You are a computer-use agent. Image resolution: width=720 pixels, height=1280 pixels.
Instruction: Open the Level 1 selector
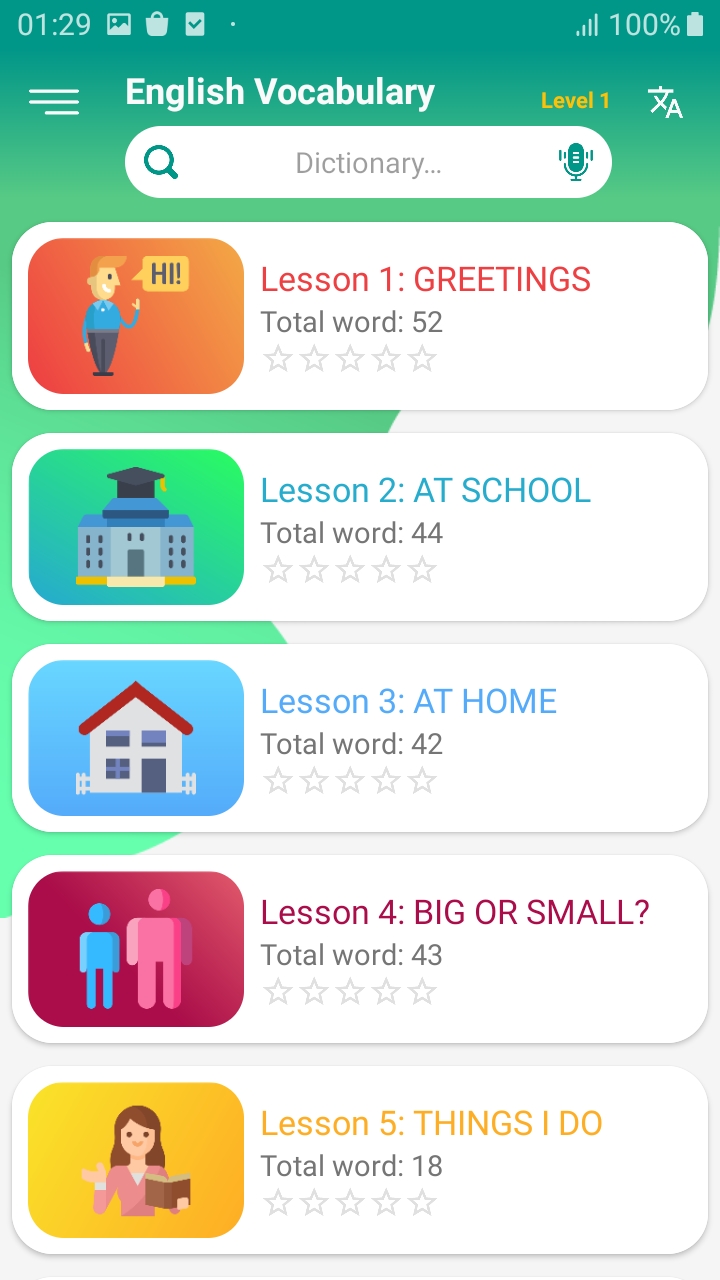coord(575,100)
